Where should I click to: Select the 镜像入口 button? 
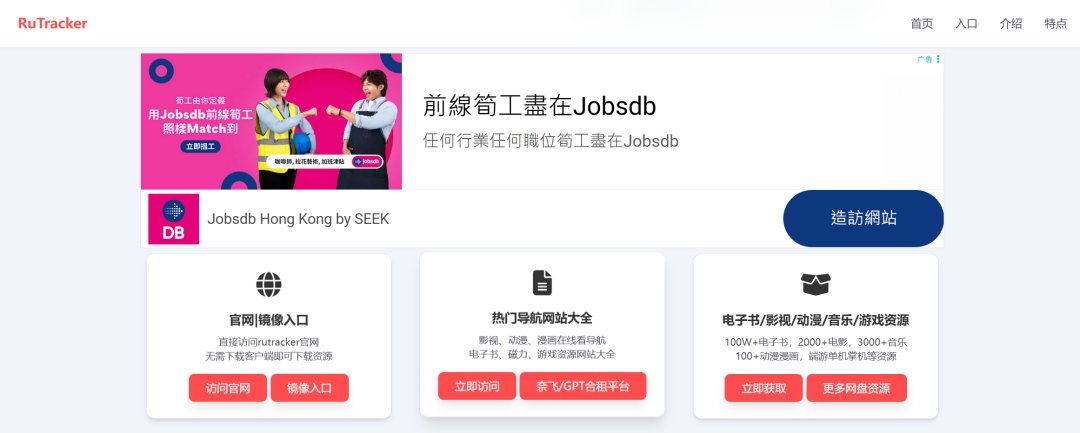[x=309, y=388]
